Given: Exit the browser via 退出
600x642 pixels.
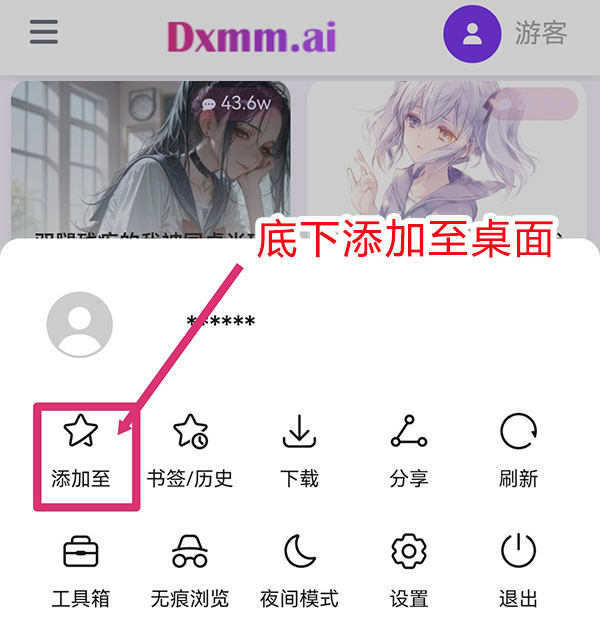Looking at the screenshot, I should click(x=518, y=552).
